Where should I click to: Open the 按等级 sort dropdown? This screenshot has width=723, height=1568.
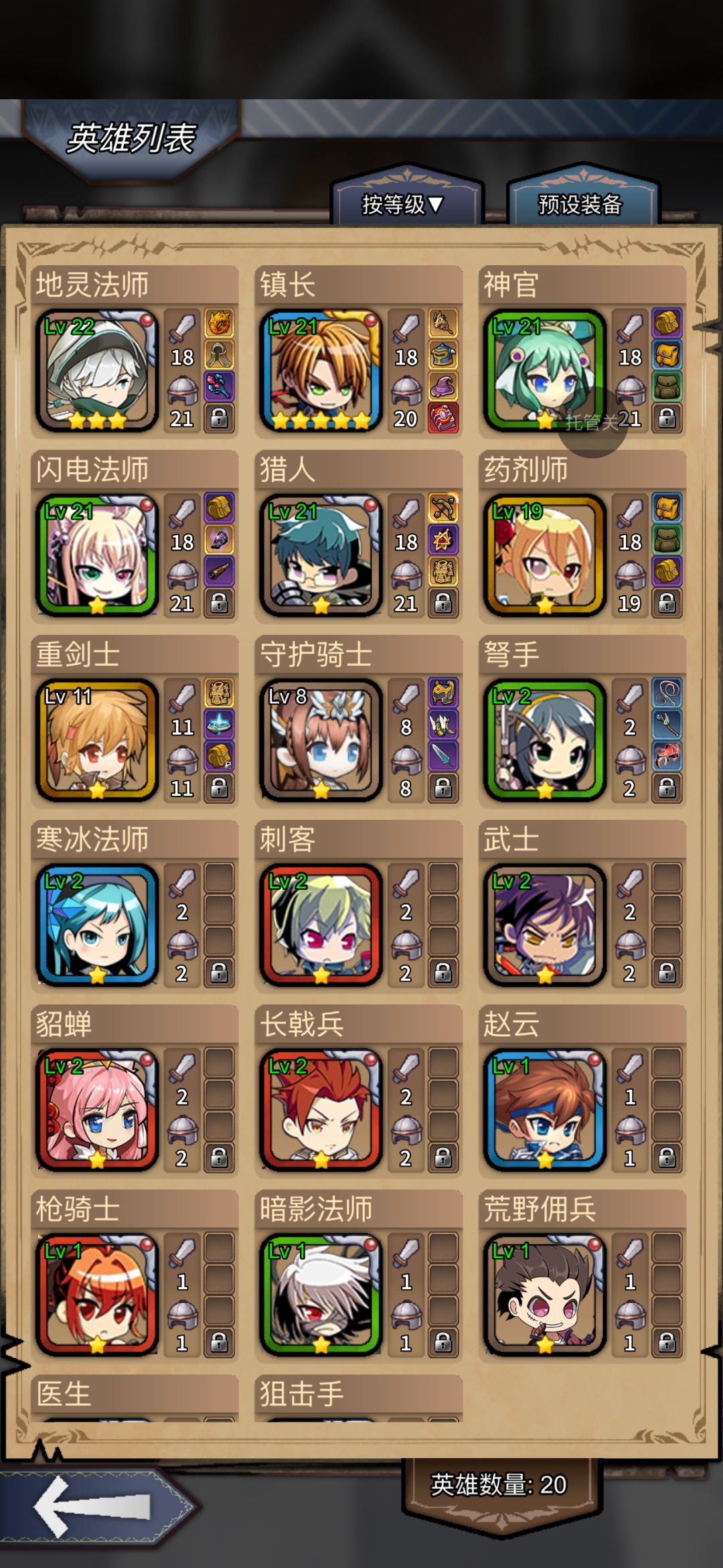point(403,204)
